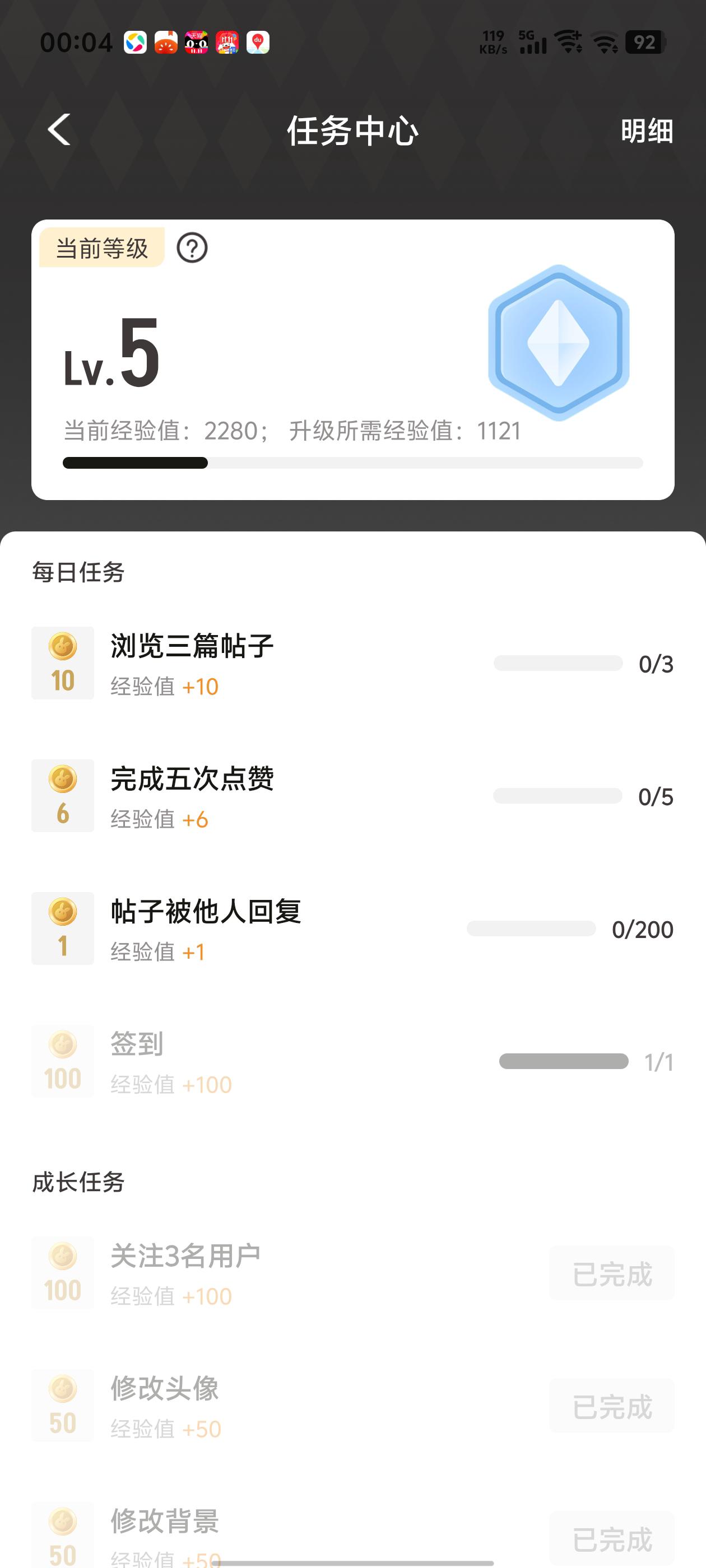
Task: Go back from the 任务中心 page
Action: (x=60, y=130)
